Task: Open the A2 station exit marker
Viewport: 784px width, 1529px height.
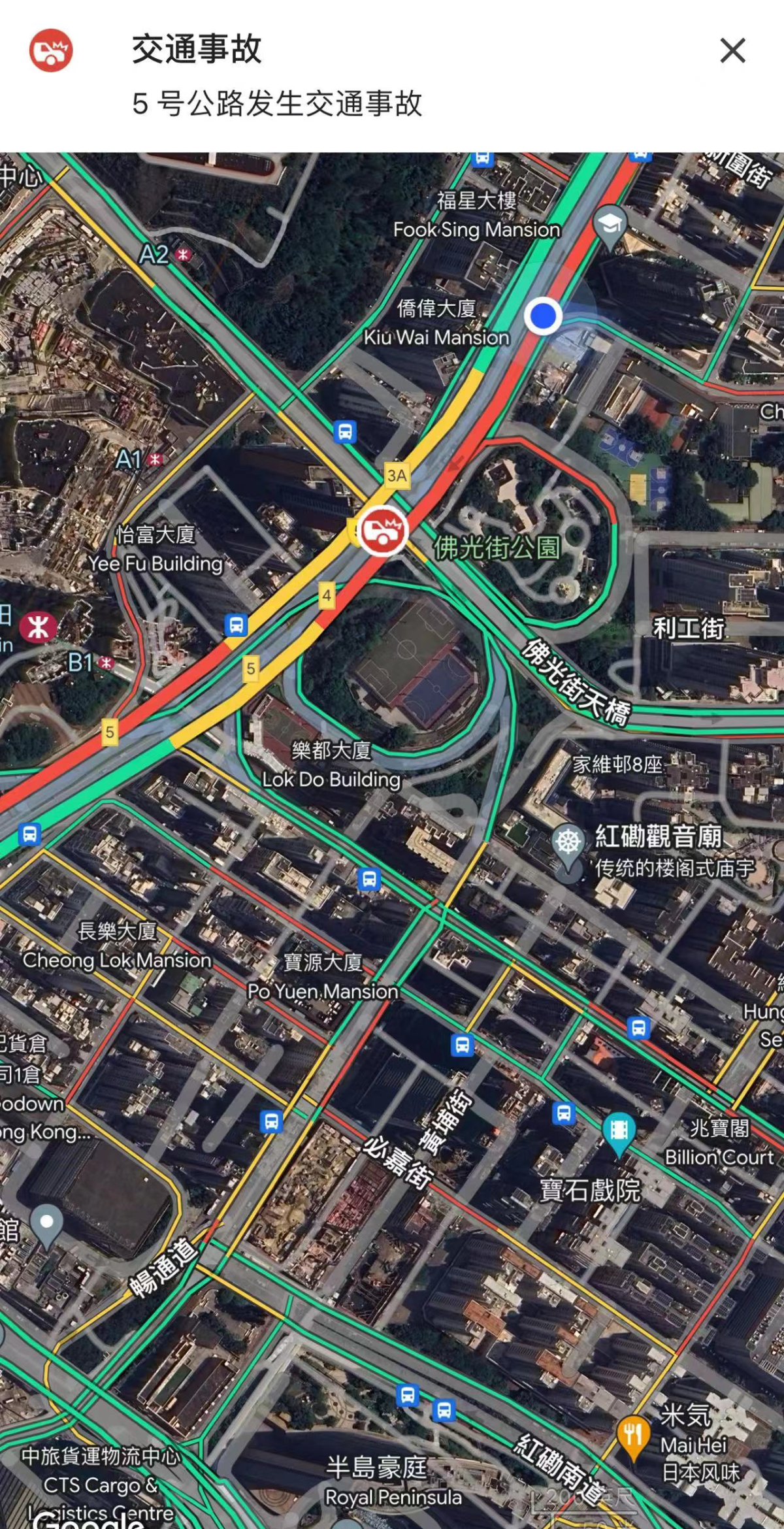Action: tap(184, 255)
